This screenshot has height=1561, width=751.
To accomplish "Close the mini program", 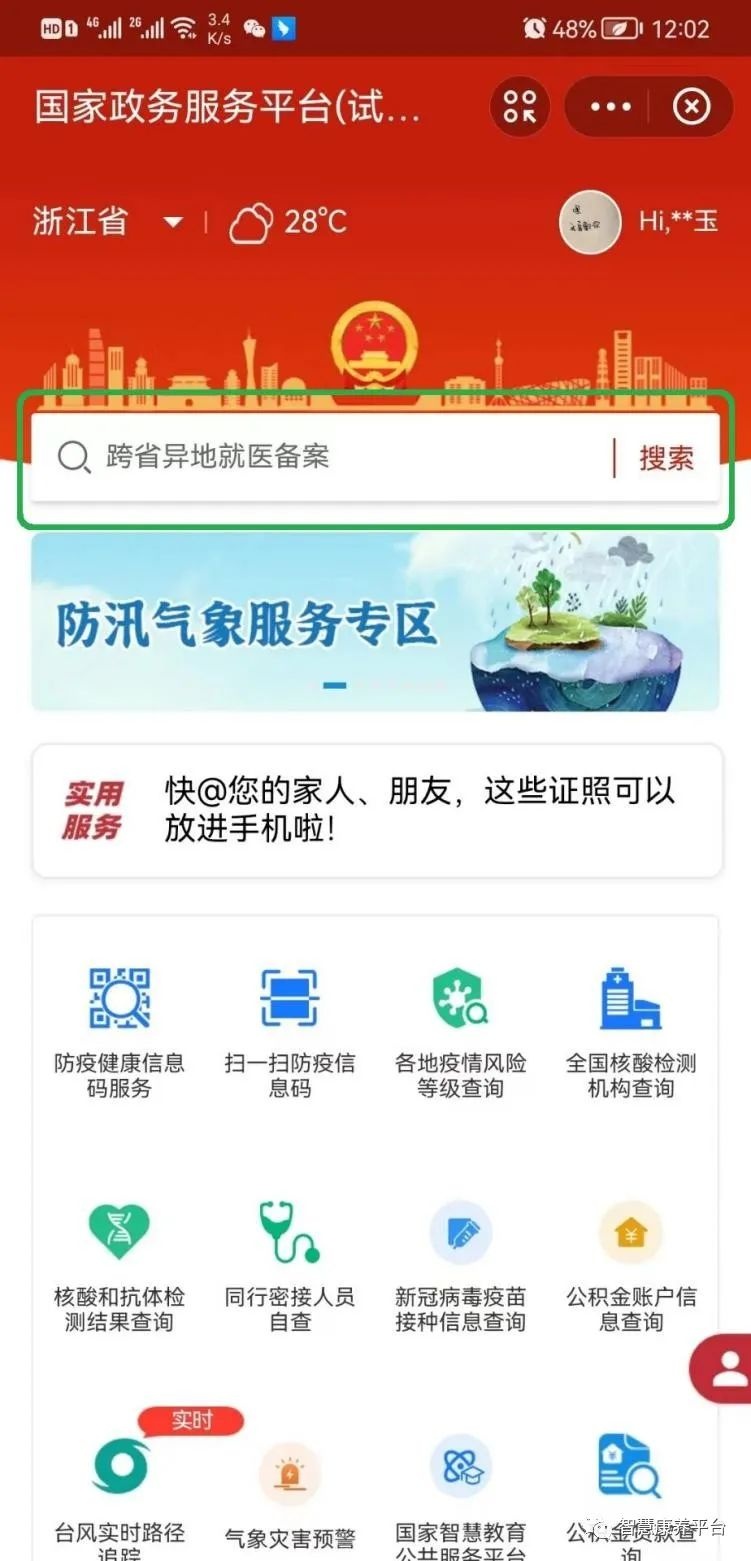I will (x=691, y=106).
